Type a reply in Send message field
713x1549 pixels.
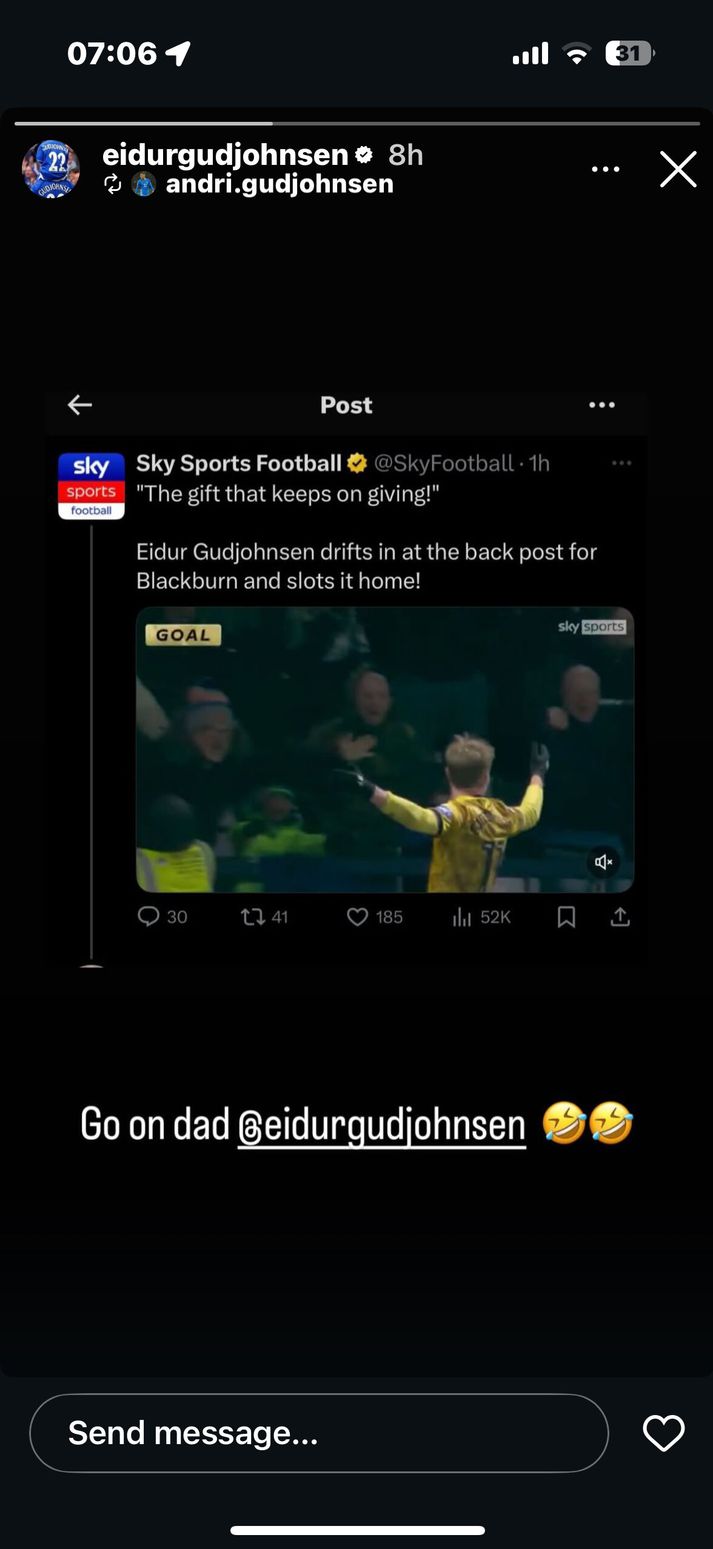point(318,1433)
